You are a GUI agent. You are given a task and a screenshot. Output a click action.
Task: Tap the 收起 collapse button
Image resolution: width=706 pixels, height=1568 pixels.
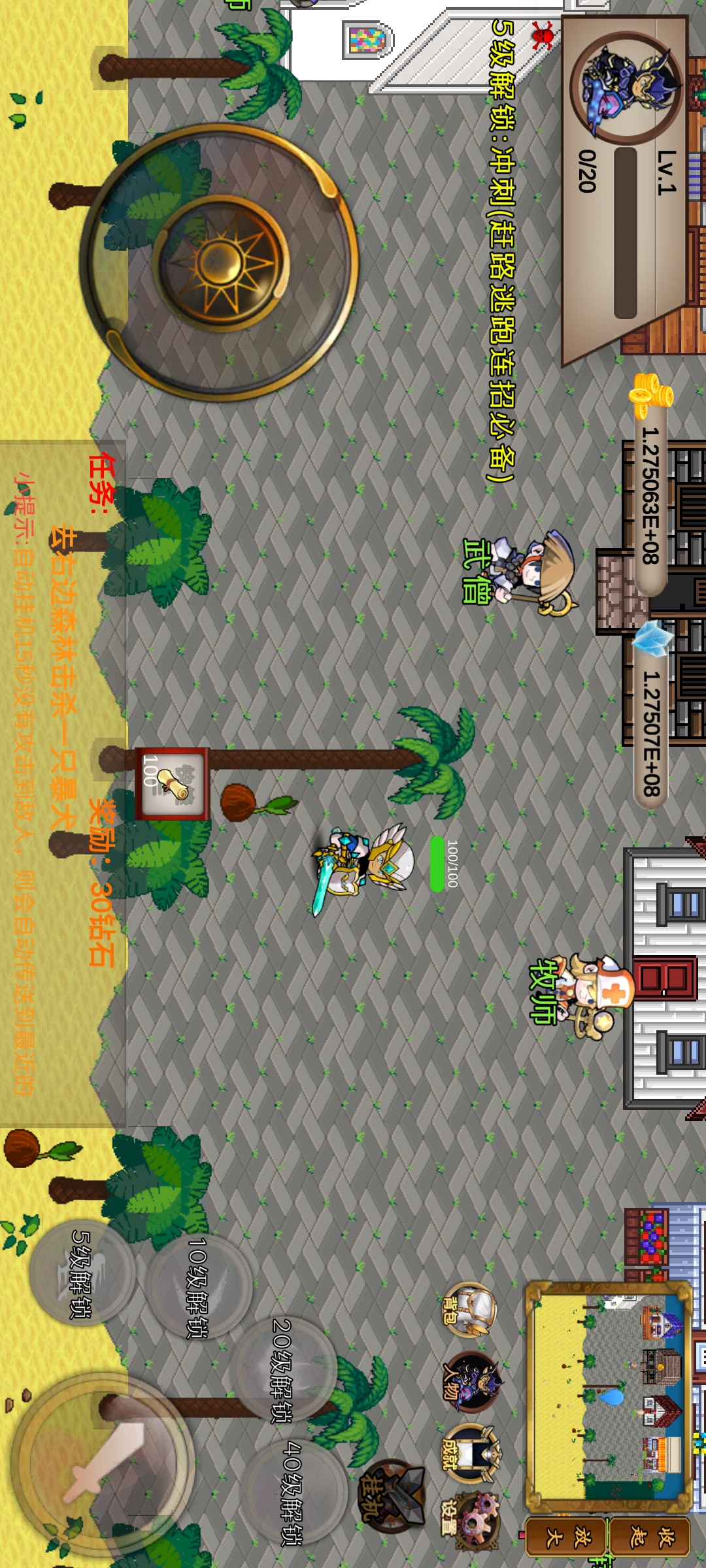pos(650,1537)
